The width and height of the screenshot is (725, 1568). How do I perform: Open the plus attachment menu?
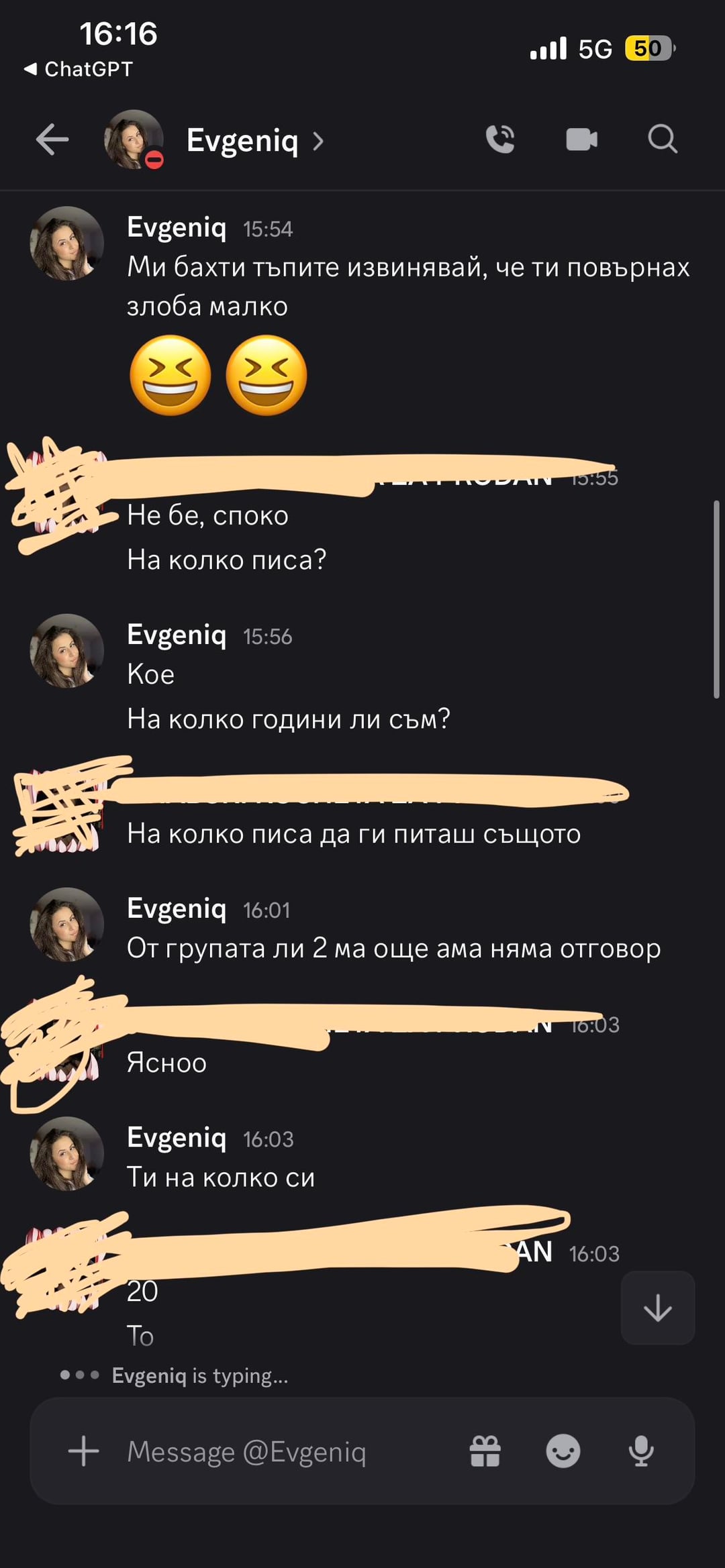pyautogui.click(x=84, y=1451)
